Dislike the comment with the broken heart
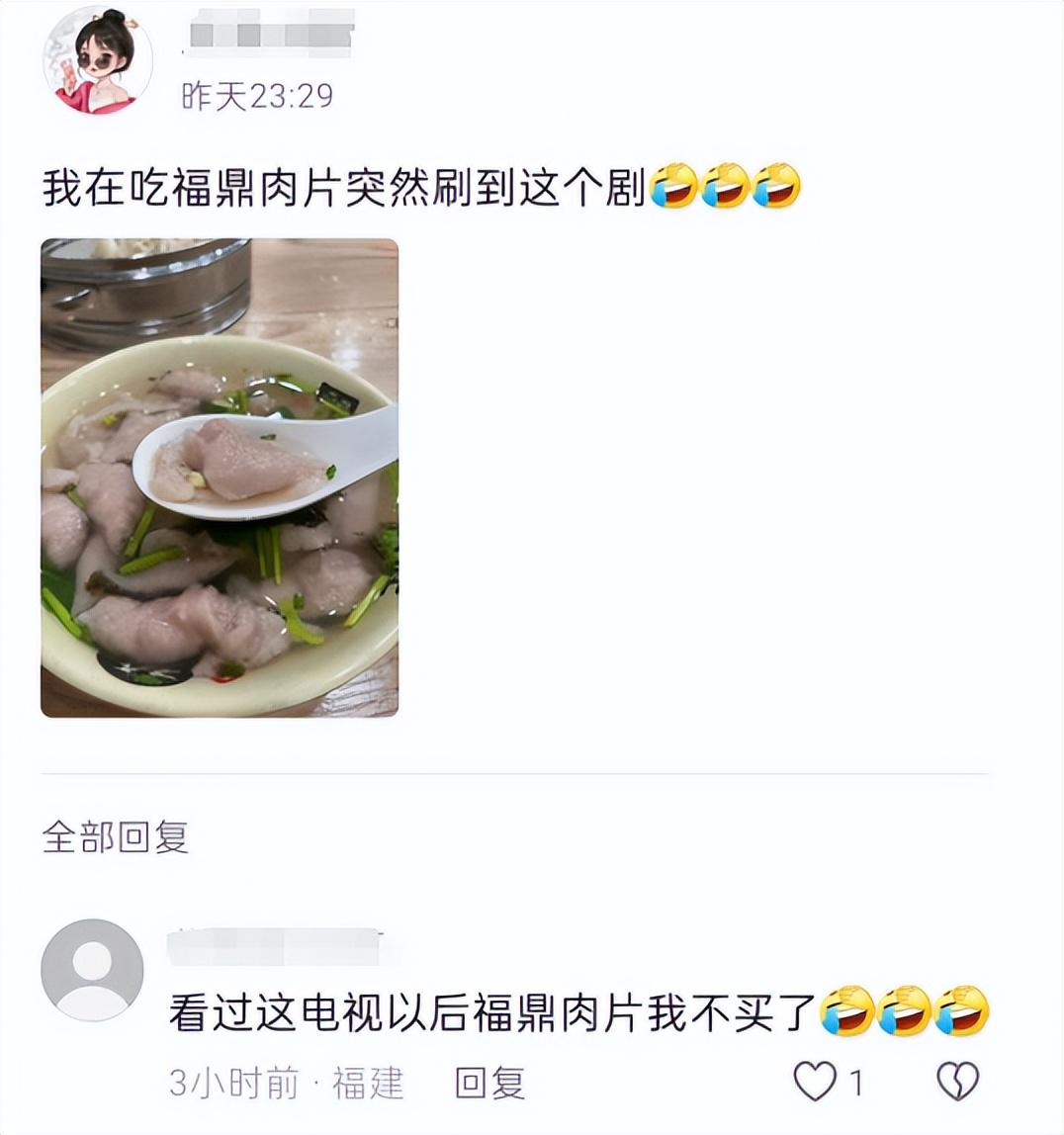1064x1135 pixels. pos(957,1082)
